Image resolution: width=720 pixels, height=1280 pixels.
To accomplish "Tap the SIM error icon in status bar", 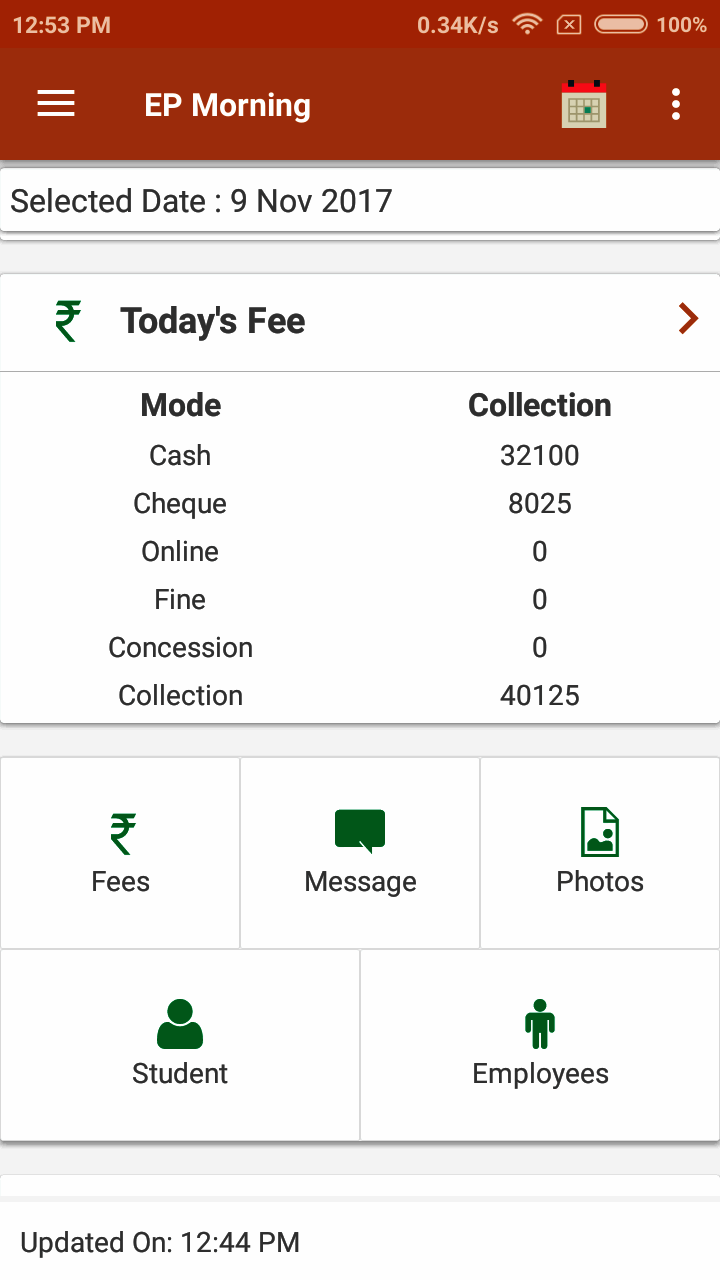I will click(x=569, y=24).
